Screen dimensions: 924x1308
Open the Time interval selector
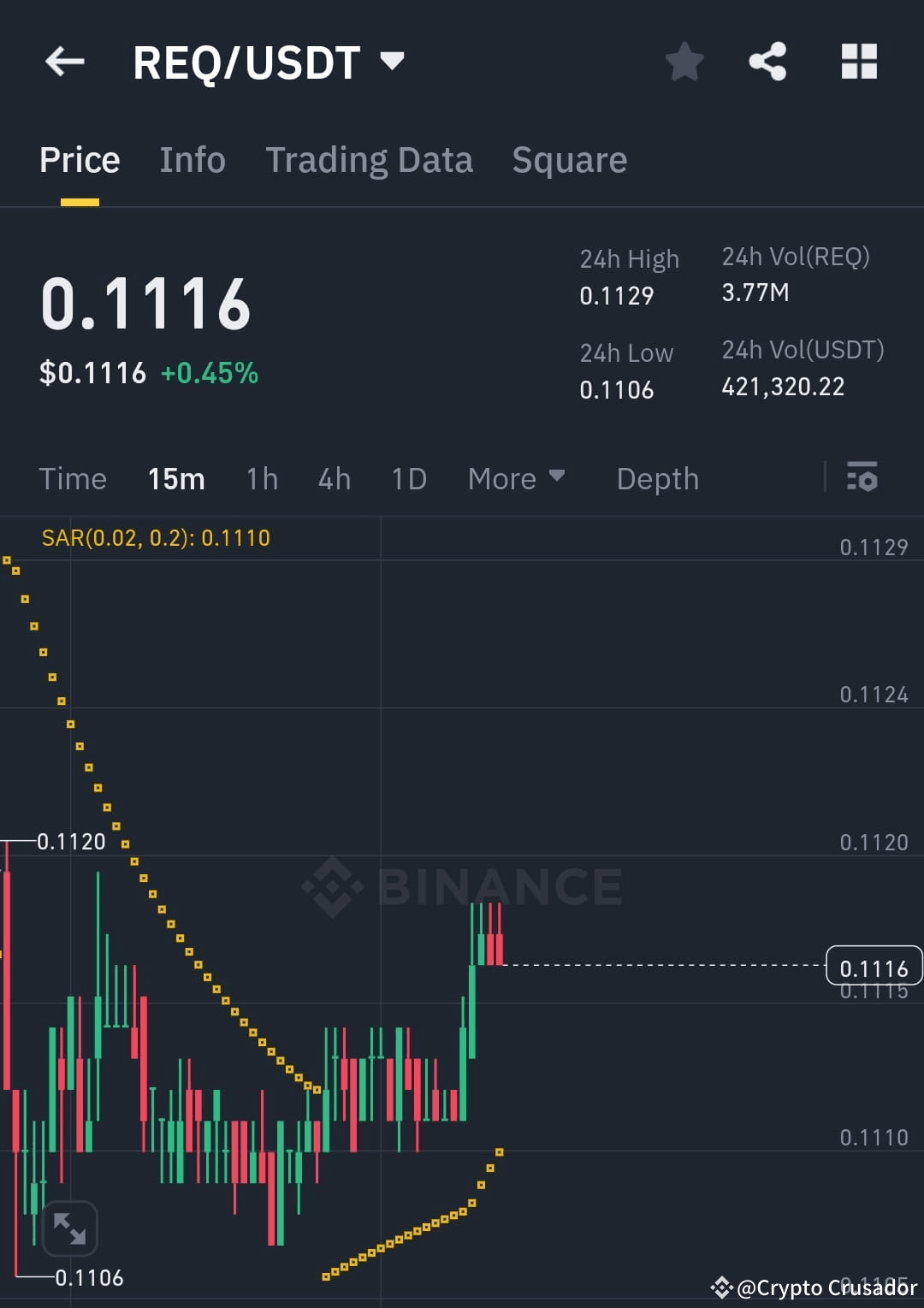click(x=73, y=479)
